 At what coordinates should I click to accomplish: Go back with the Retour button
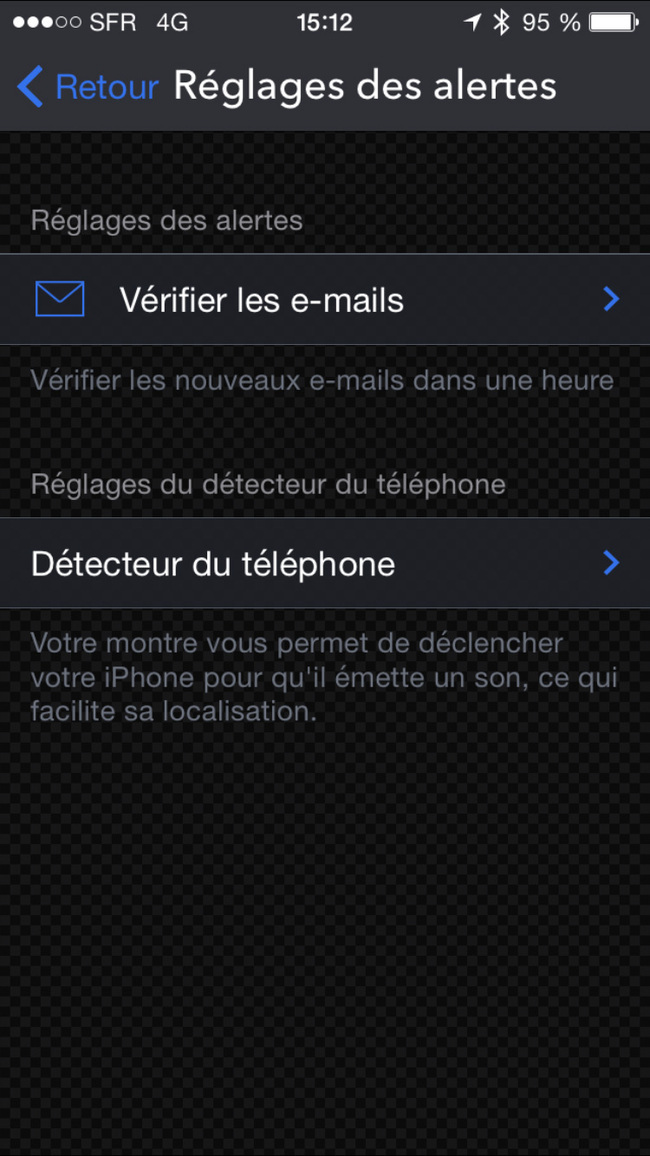pos(88,86)
